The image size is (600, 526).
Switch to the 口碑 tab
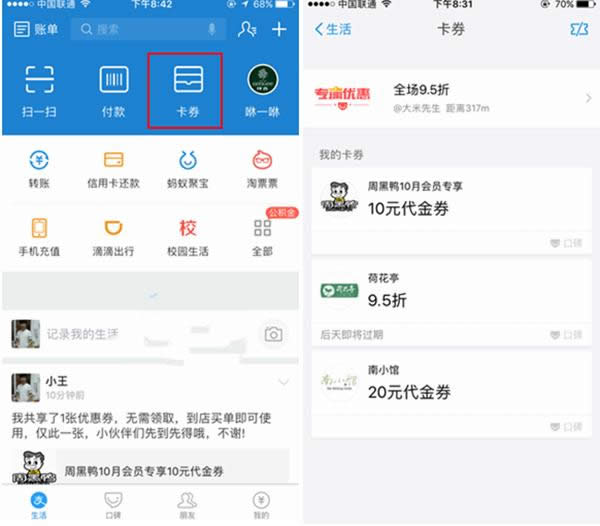(x=113, y=505)
